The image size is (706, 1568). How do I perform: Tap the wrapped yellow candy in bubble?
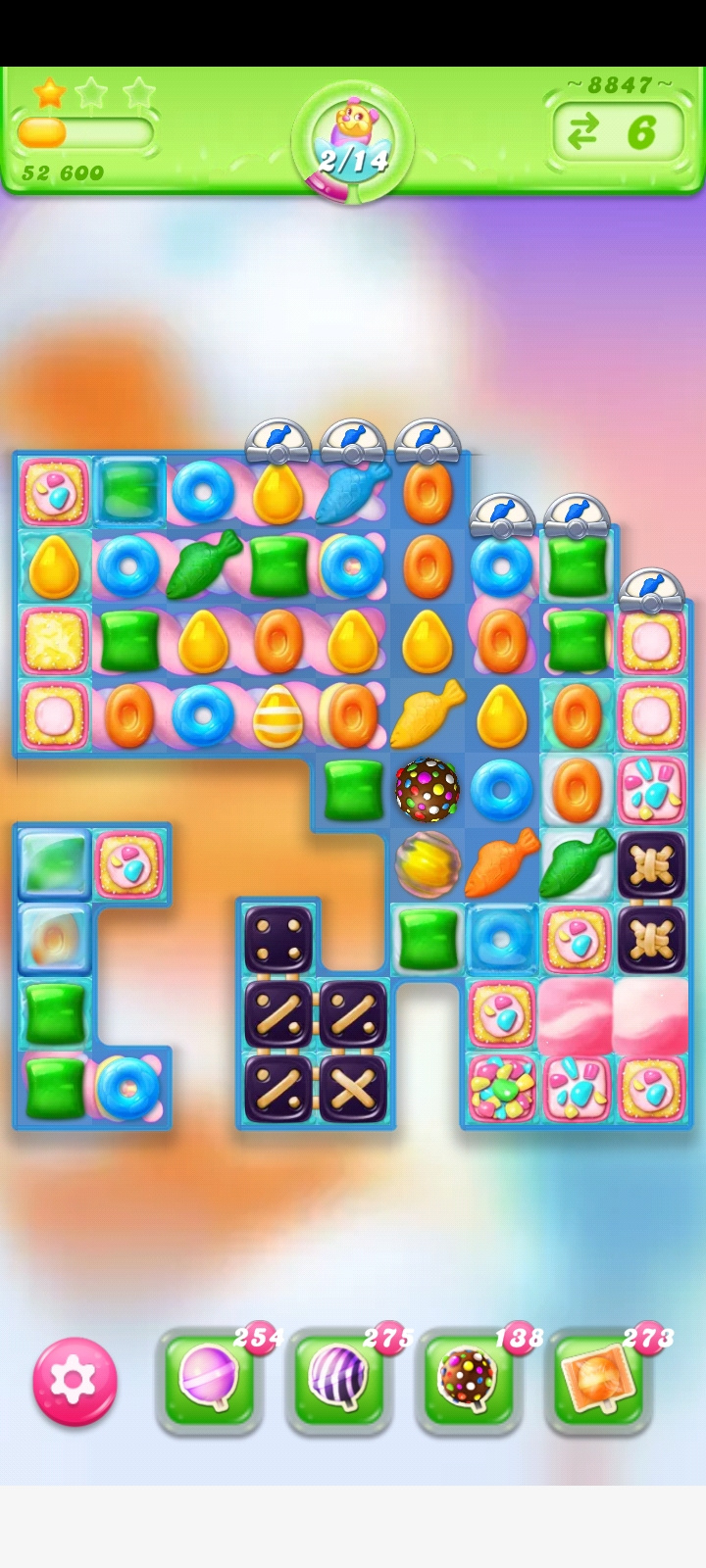point(428,864)
